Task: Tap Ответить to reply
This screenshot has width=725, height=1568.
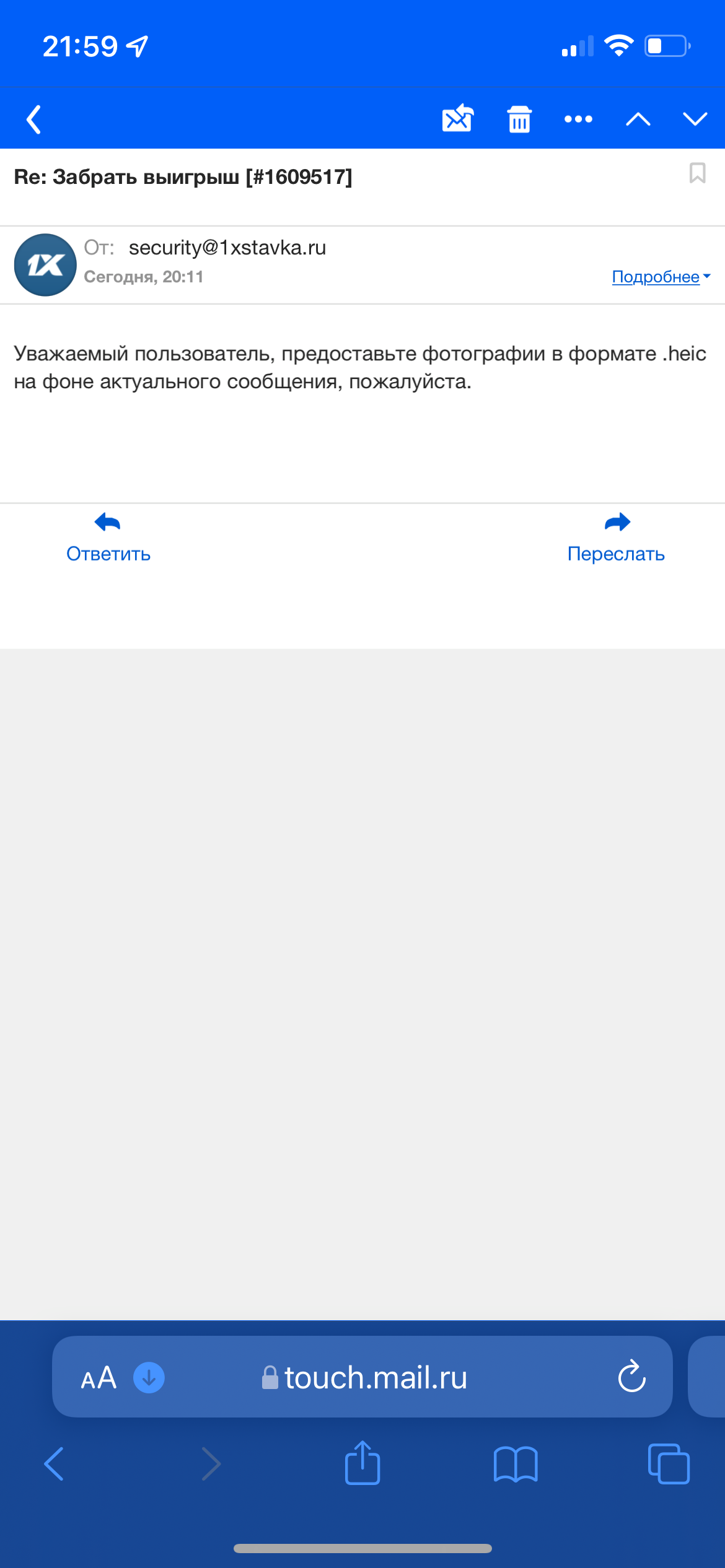Action: point(108,538)
